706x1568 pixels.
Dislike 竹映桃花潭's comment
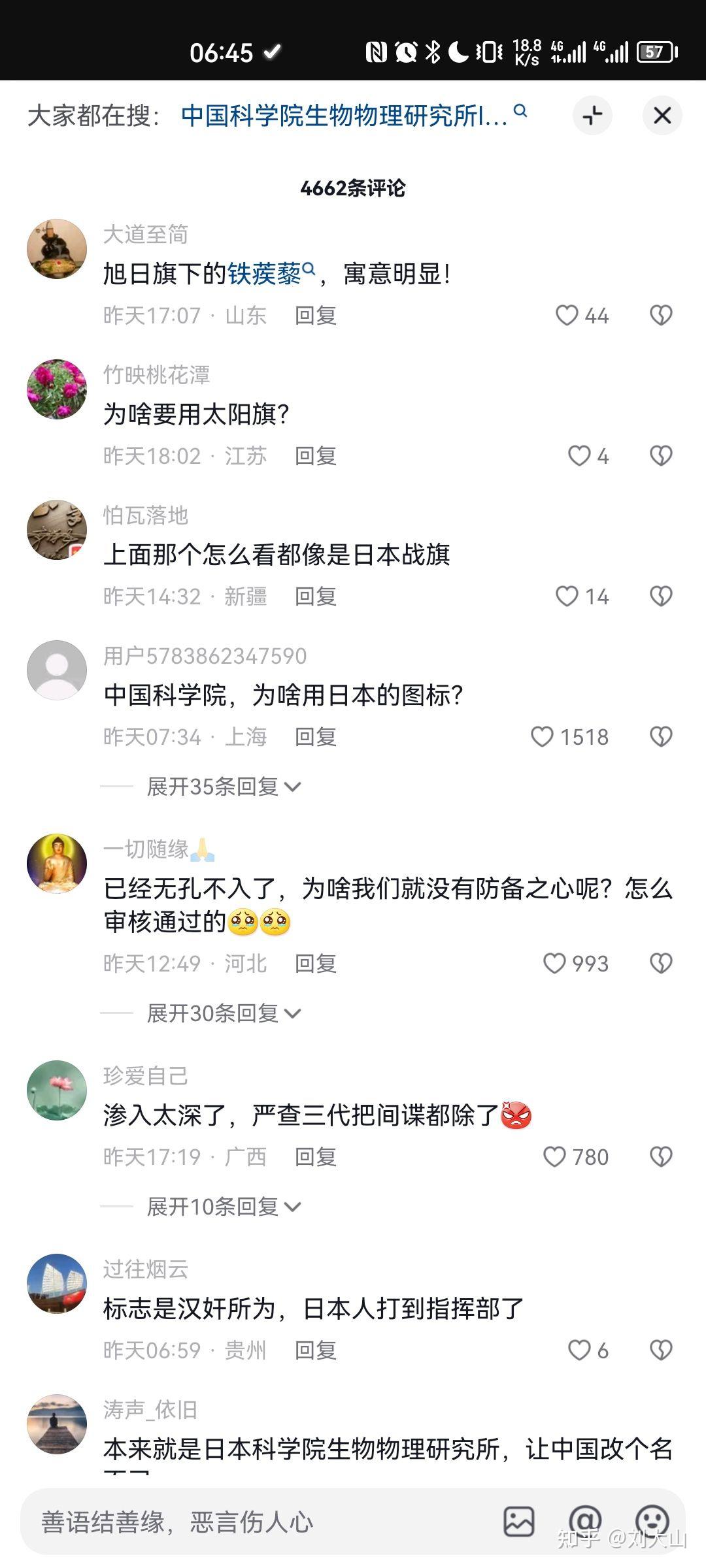(661, 456)
